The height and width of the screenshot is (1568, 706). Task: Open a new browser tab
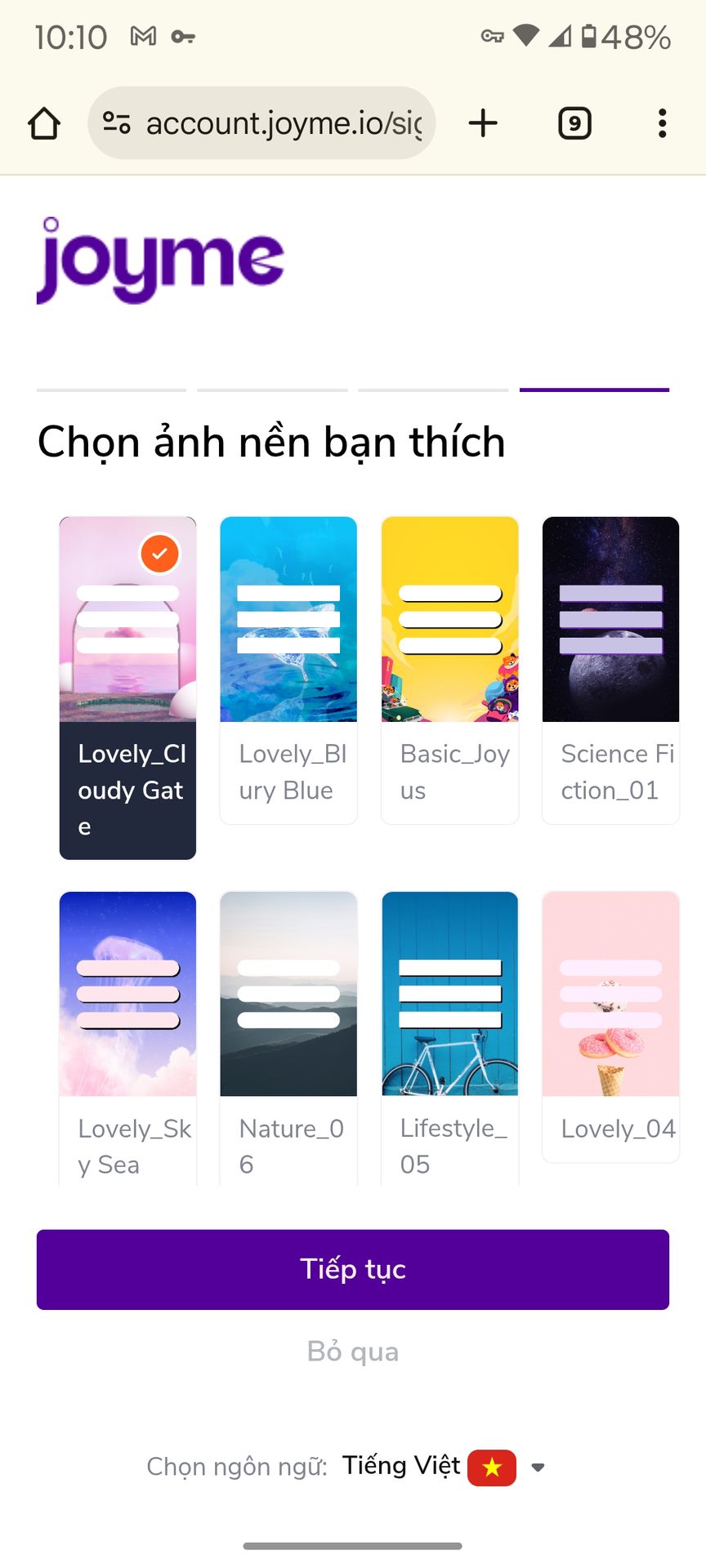[483, 123]
